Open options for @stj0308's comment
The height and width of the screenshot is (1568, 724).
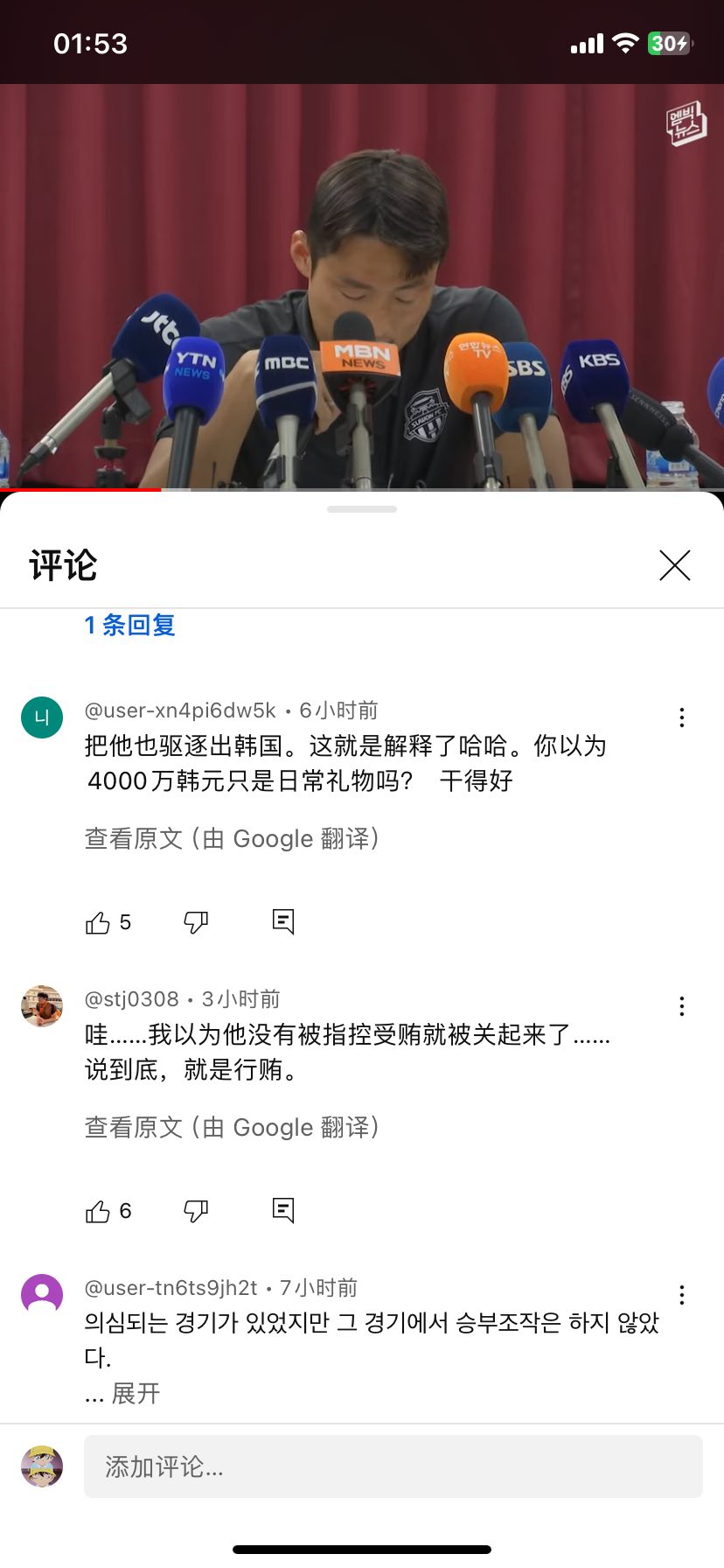(x=681, y=1007)
